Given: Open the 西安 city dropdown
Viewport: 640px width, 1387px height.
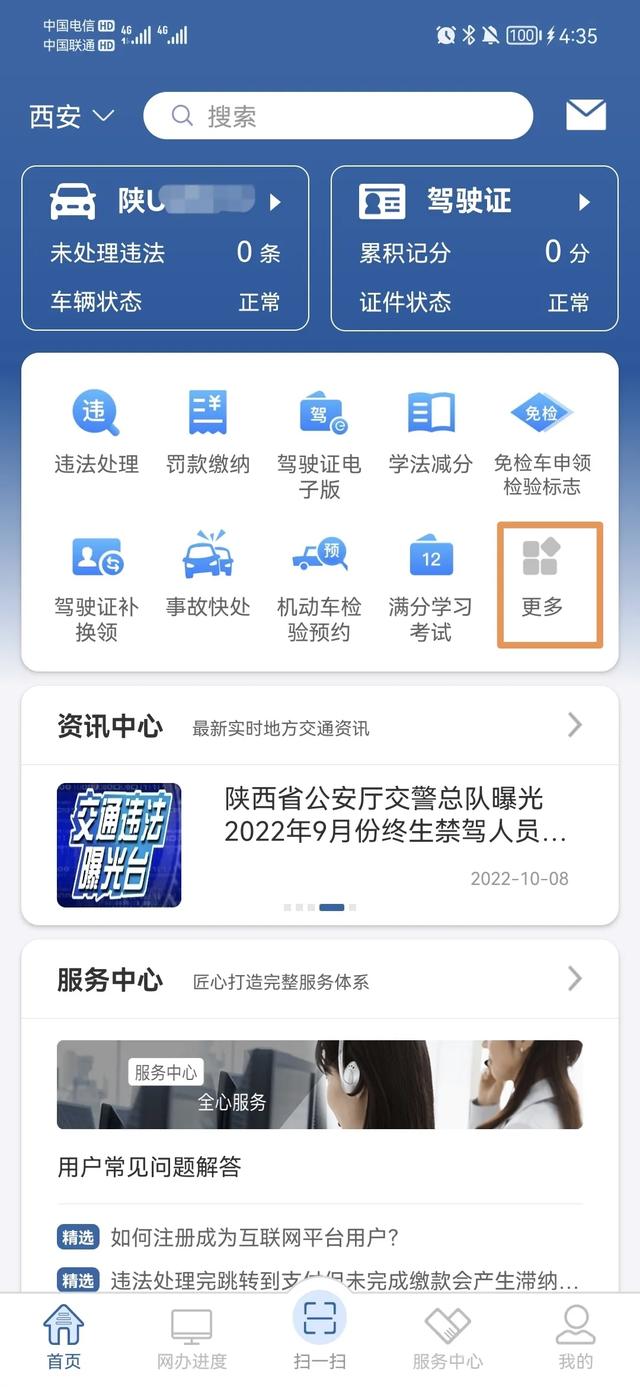Looking at the screenshot, I should pos(71,117).
